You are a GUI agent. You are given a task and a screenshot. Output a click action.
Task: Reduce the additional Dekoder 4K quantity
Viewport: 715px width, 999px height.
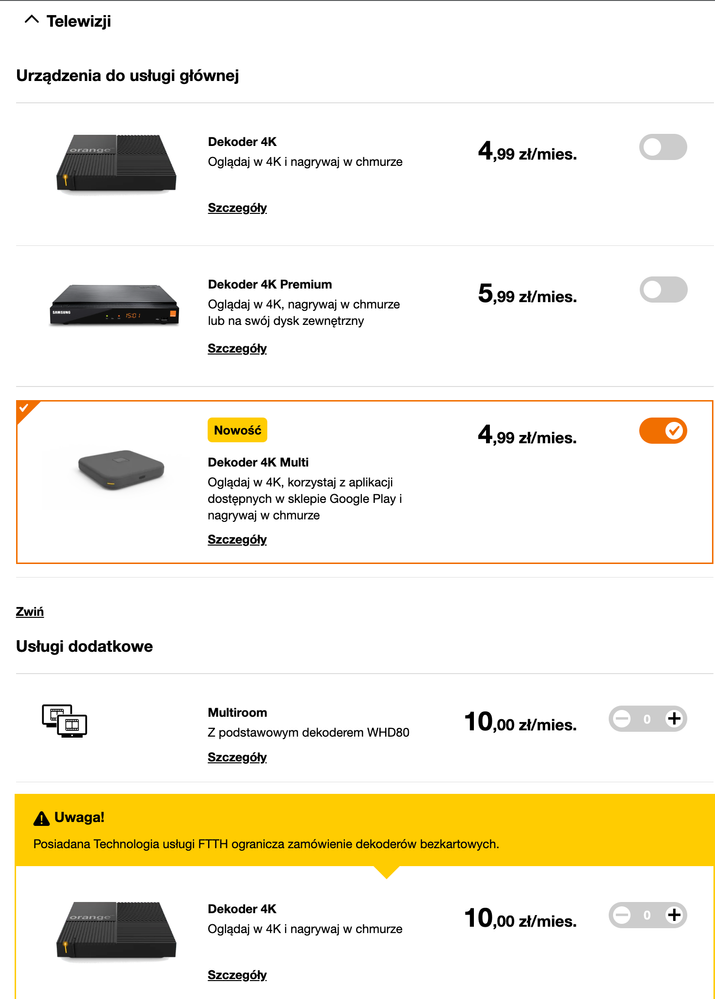pos(622,915)
